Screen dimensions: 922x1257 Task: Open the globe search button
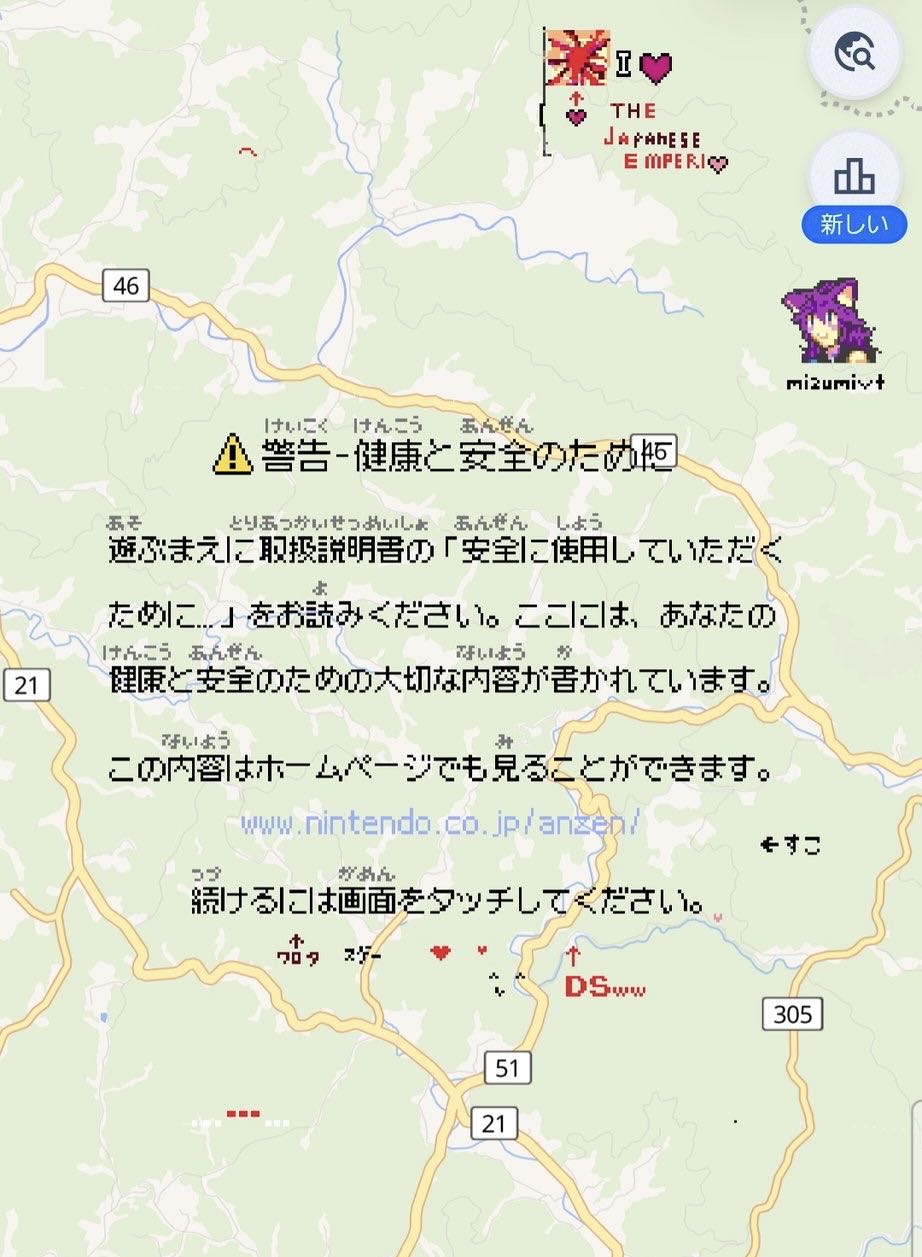coord(855,55)
